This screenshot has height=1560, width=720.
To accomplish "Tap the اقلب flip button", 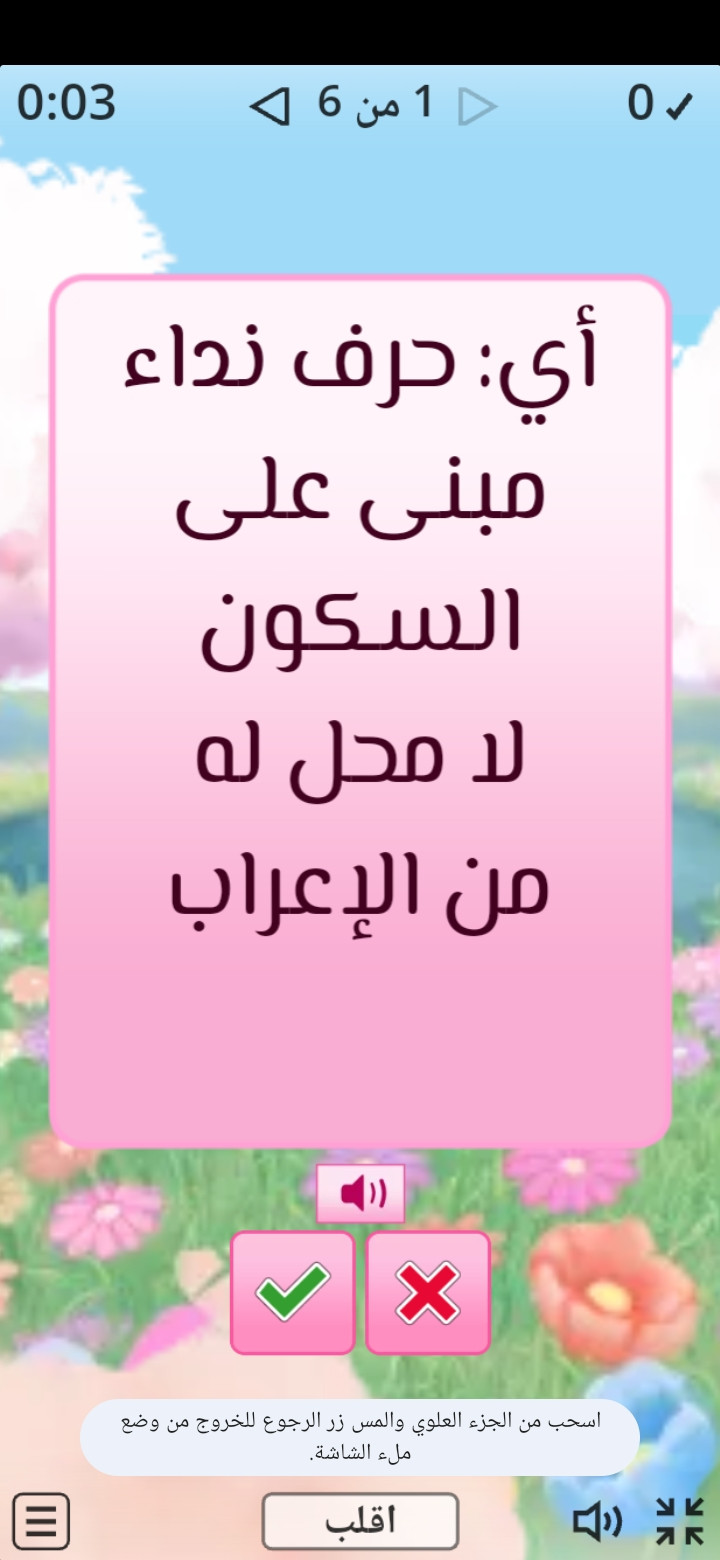I will [x=360, y=1521].
